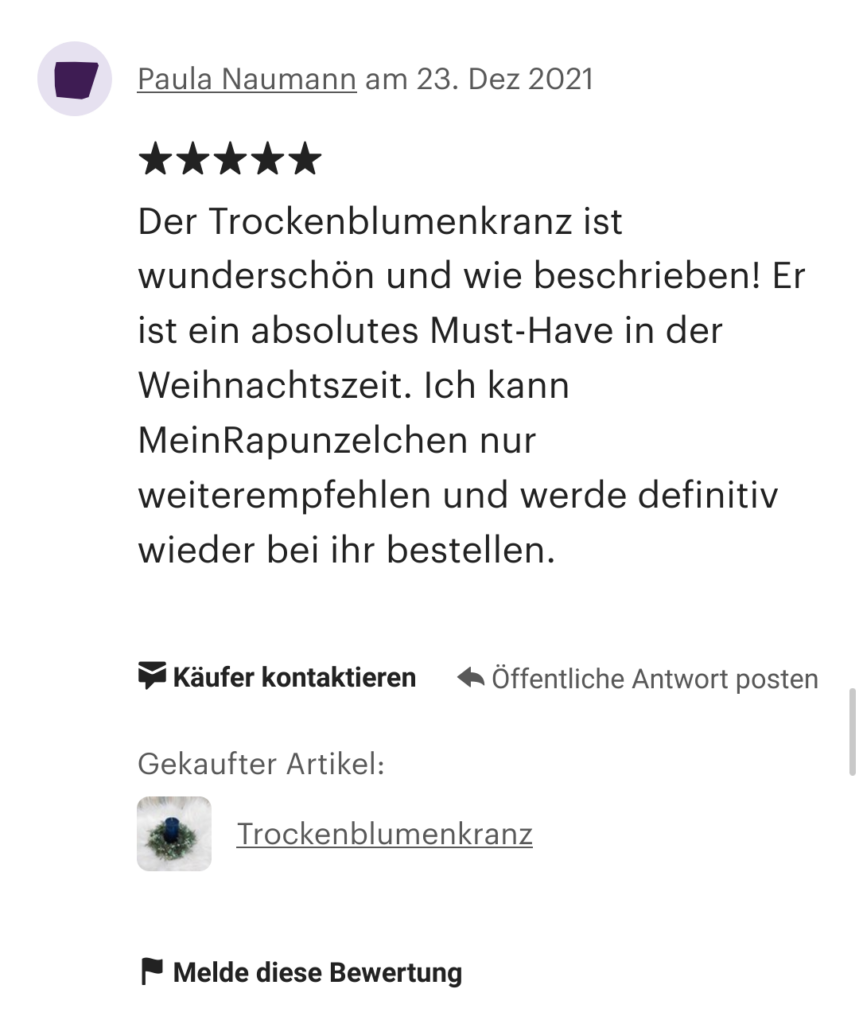Tap Käufer kontaktieren

point(277,678)
